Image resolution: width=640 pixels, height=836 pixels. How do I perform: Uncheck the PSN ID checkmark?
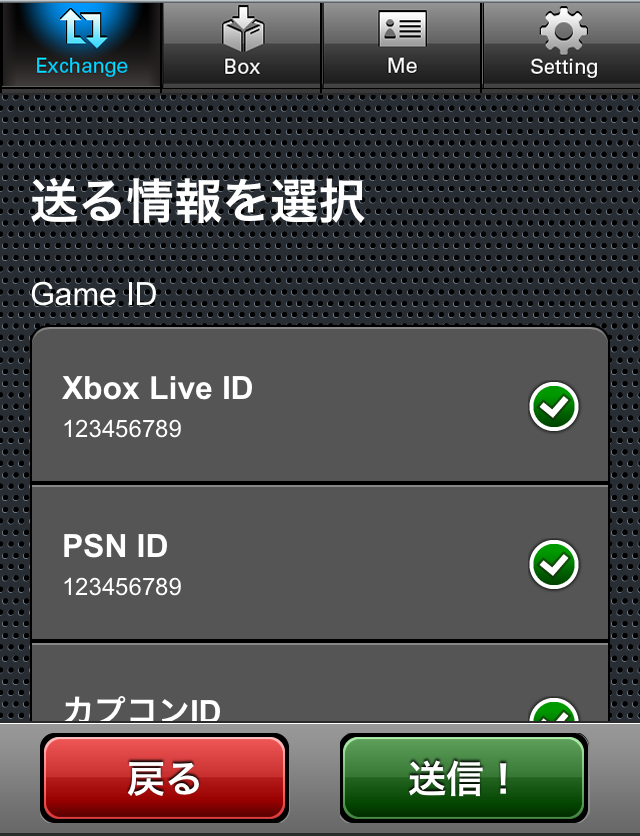[x=553, y=565]
